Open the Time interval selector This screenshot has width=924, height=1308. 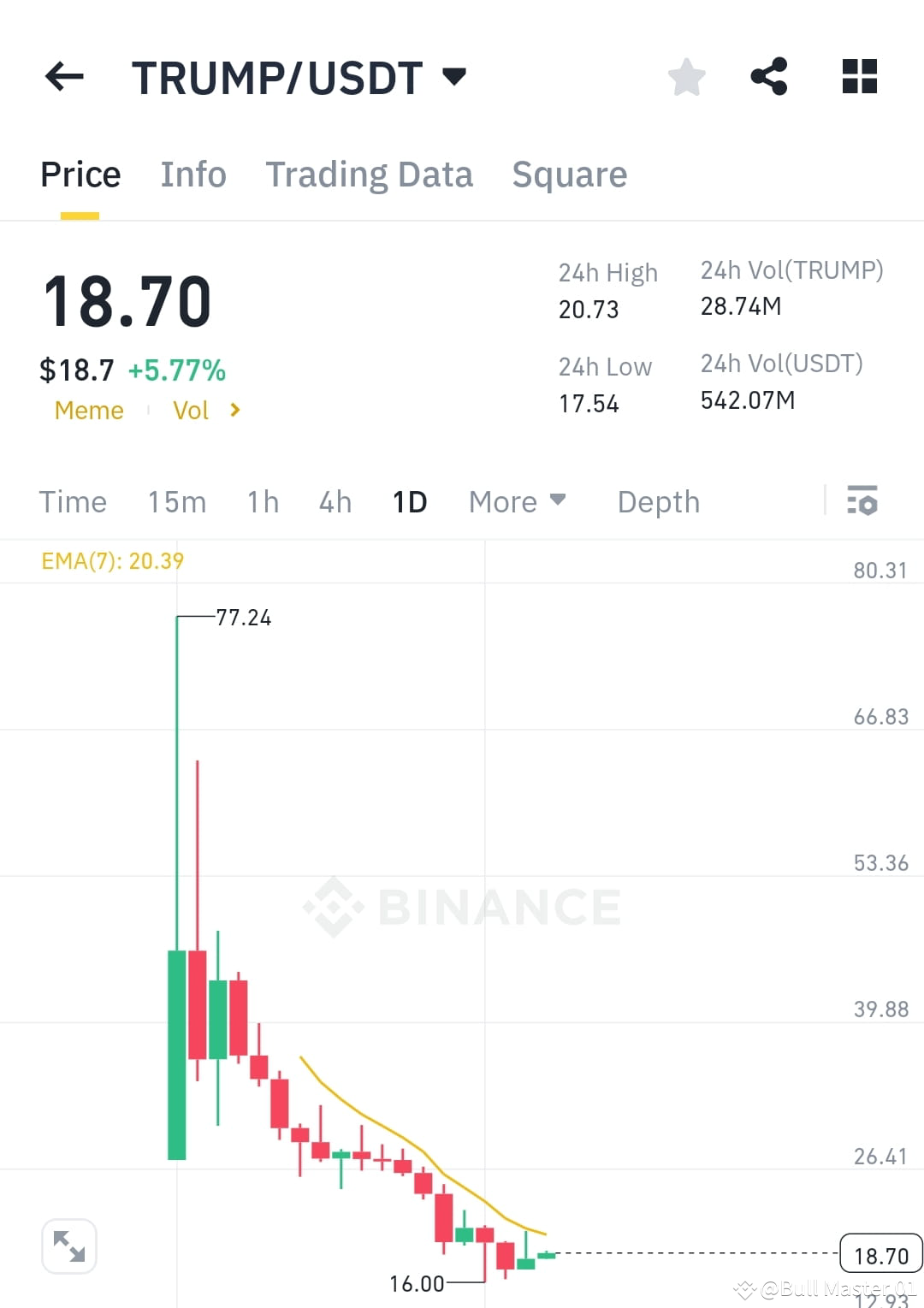73,501
